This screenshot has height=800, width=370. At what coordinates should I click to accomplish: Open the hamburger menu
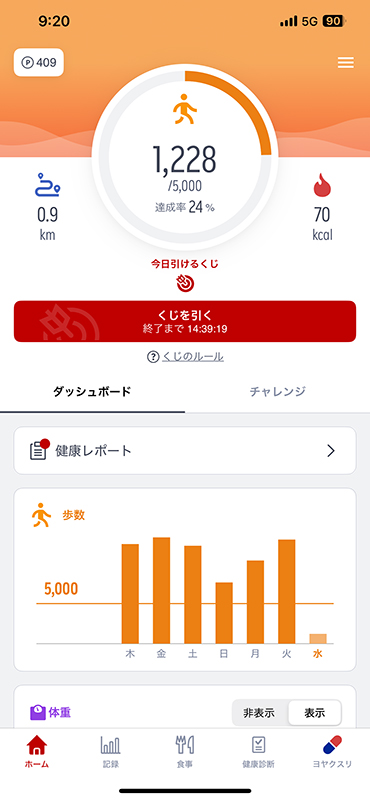click(346, 63)
